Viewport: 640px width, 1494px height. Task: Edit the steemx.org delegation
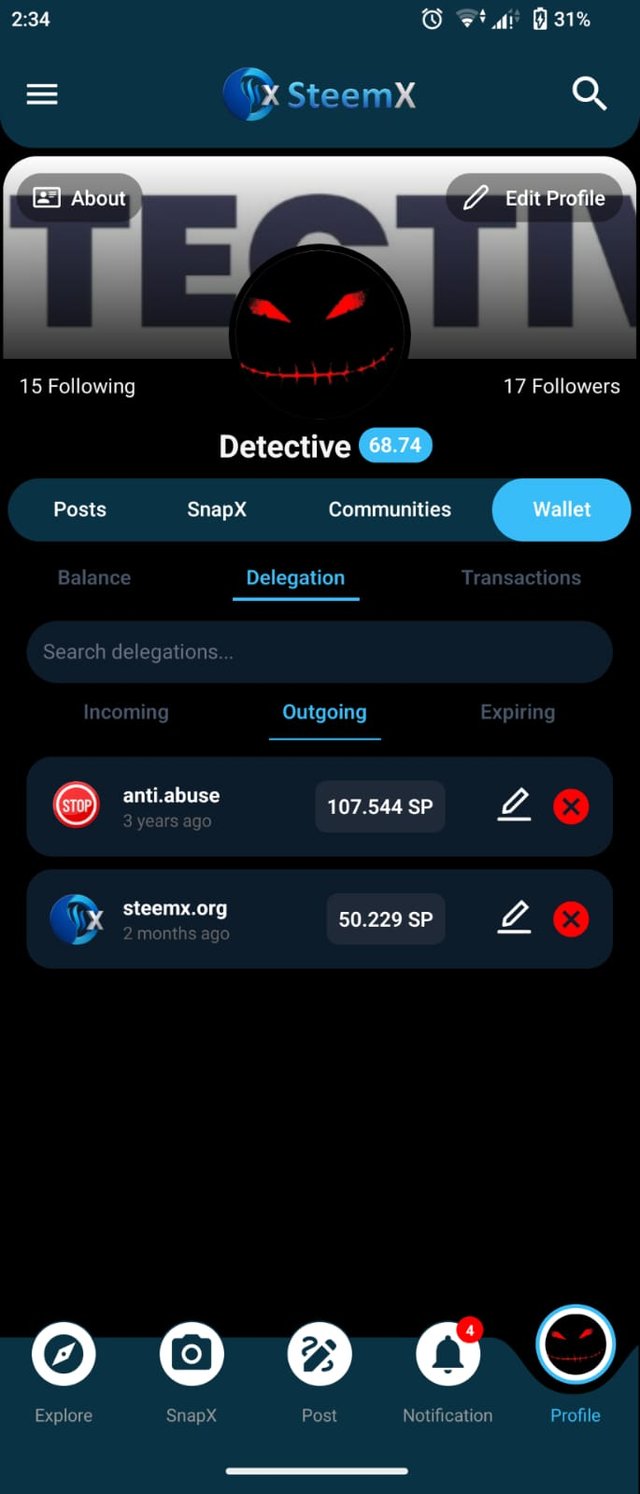click(514, 919)
